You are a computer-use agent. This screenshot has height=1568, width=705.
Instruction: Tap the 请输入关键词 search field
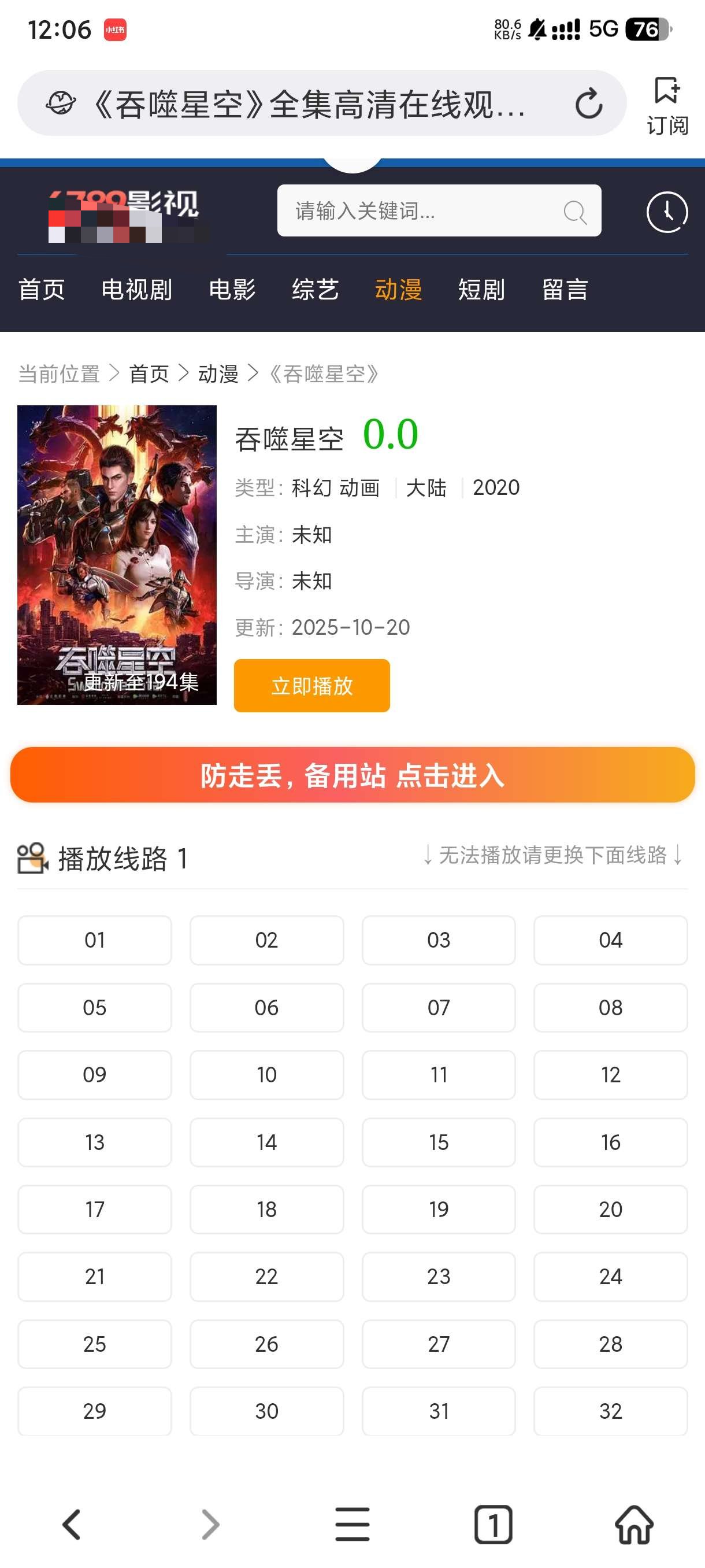pyautogui.click(x=426, y=210)
